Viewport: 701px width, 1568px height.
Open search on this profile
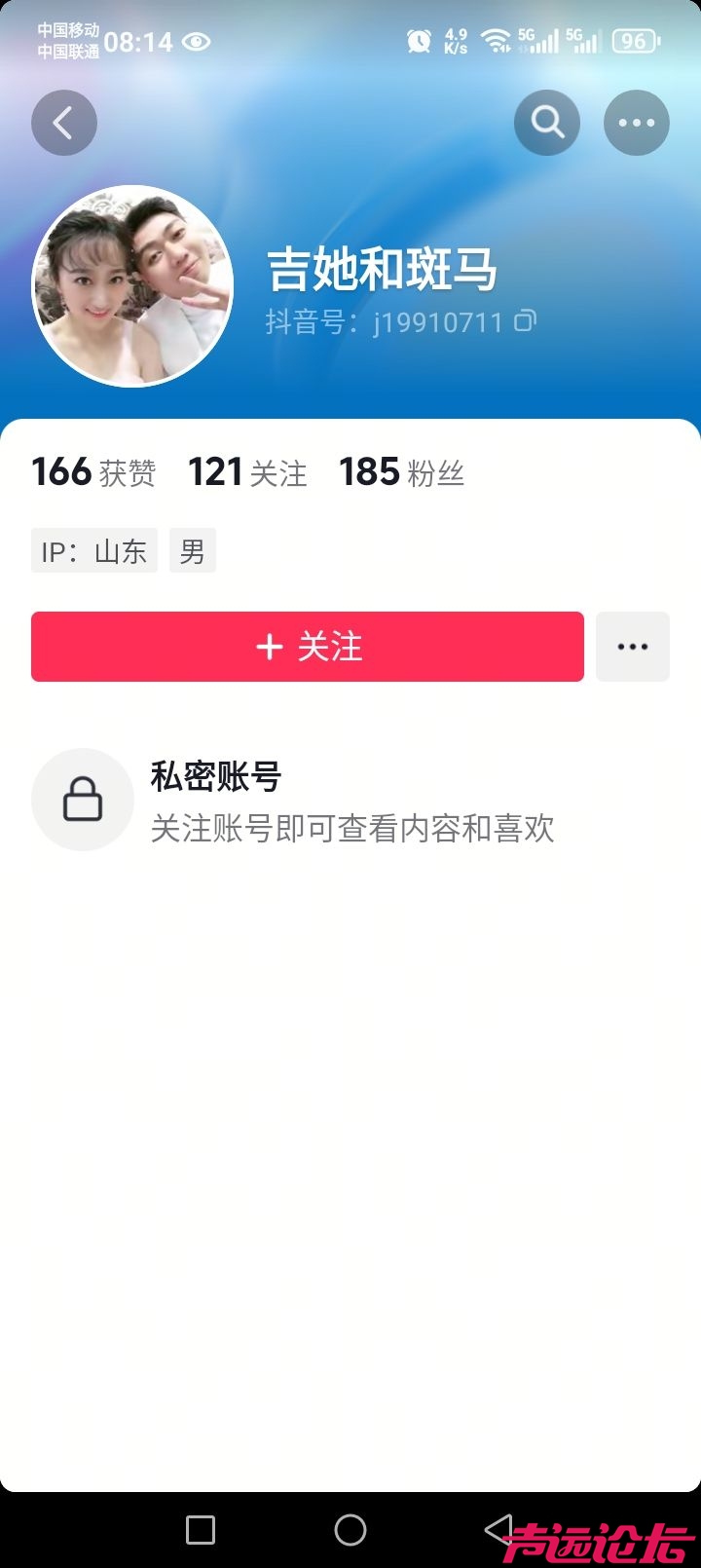547,124
